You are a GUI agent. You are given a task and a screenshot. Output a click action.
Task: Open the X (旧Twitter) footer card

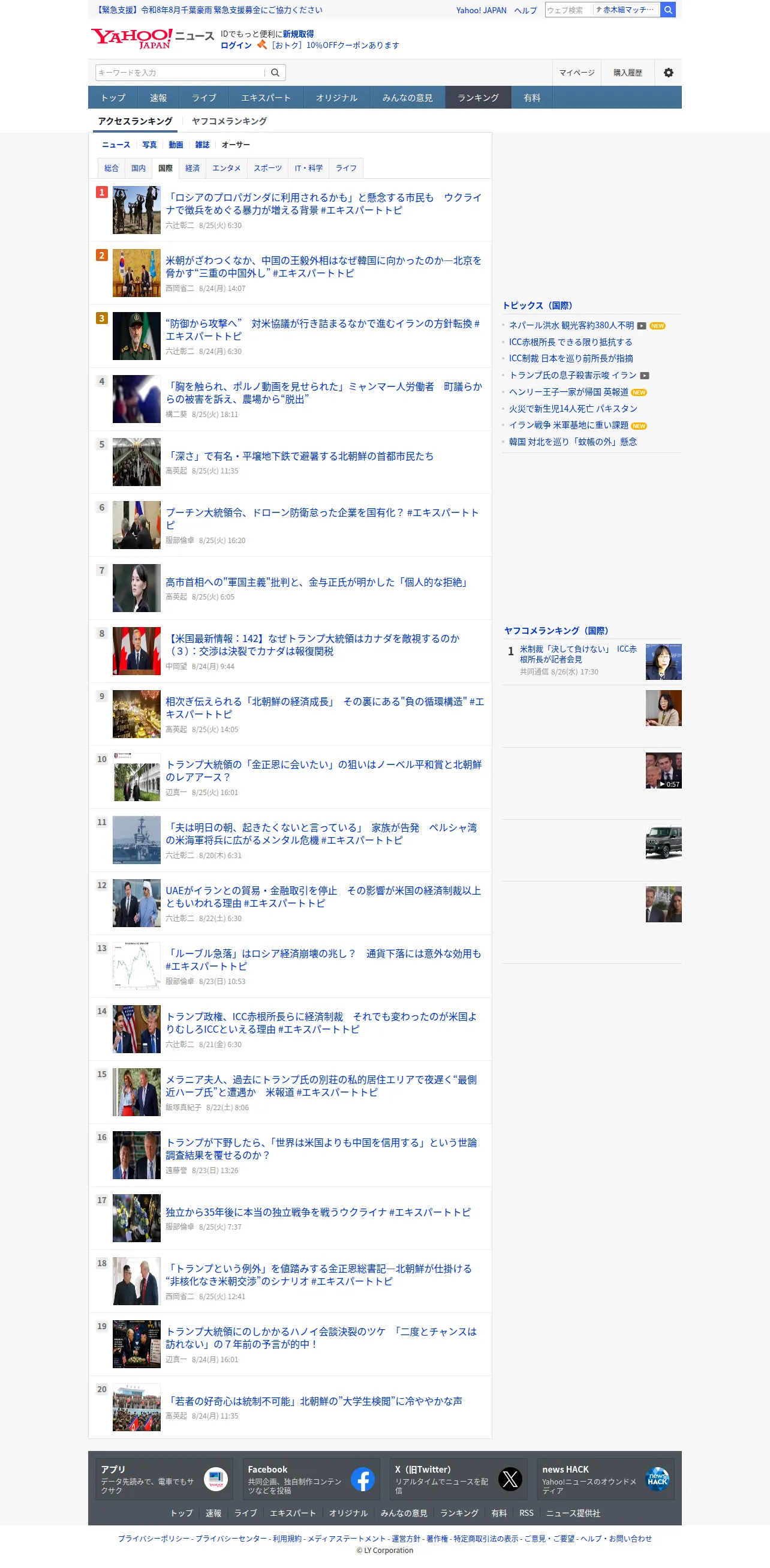point(459,1479)
